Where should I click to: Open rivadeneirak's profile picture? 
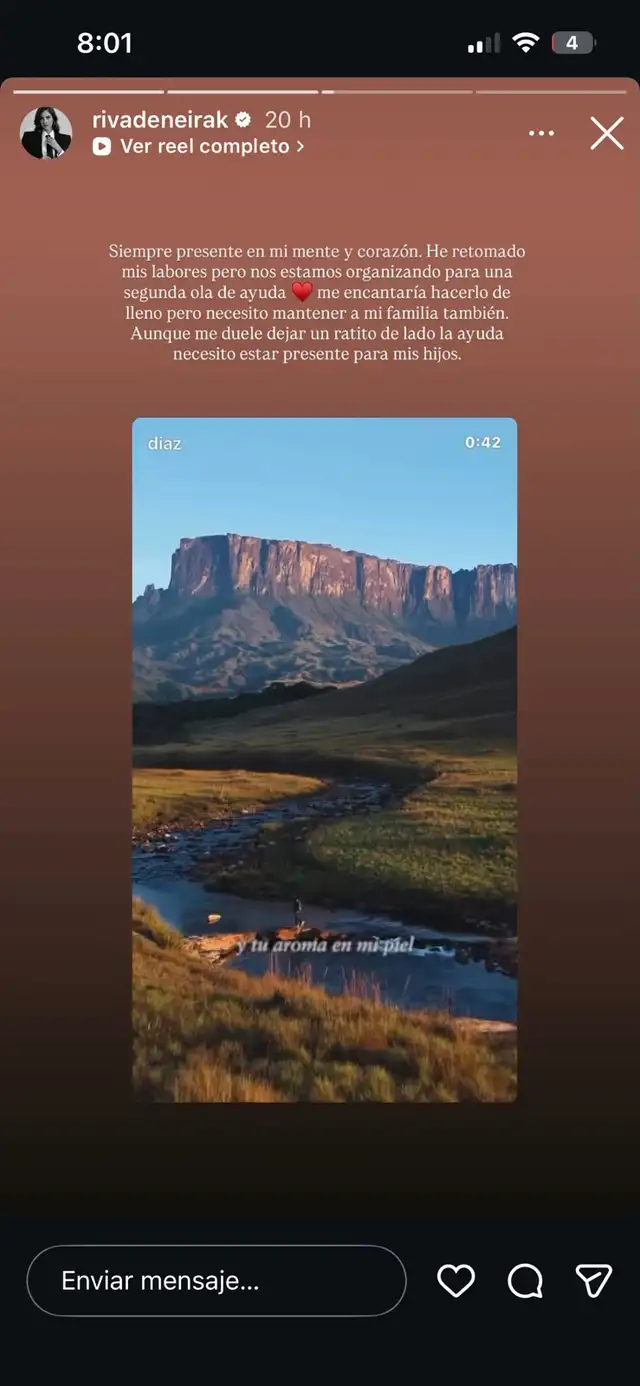[x=46, y=133]
